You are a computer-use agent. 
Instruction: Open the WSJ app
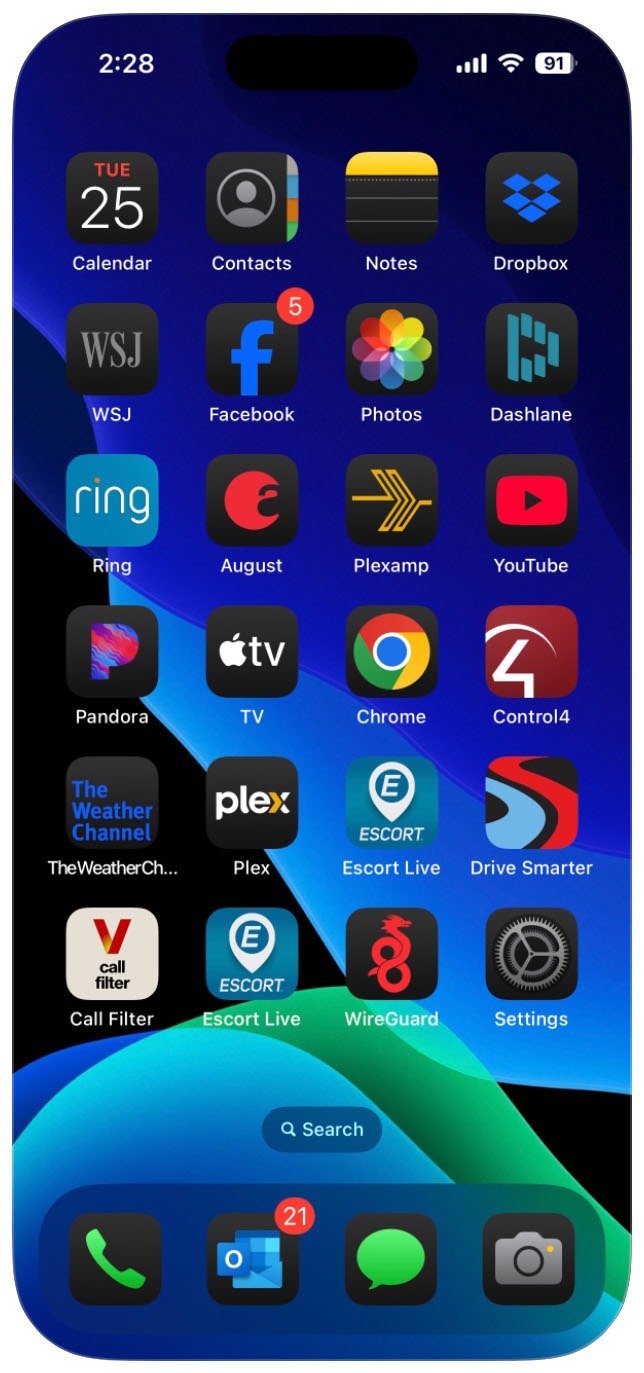(x=112, y=349)
